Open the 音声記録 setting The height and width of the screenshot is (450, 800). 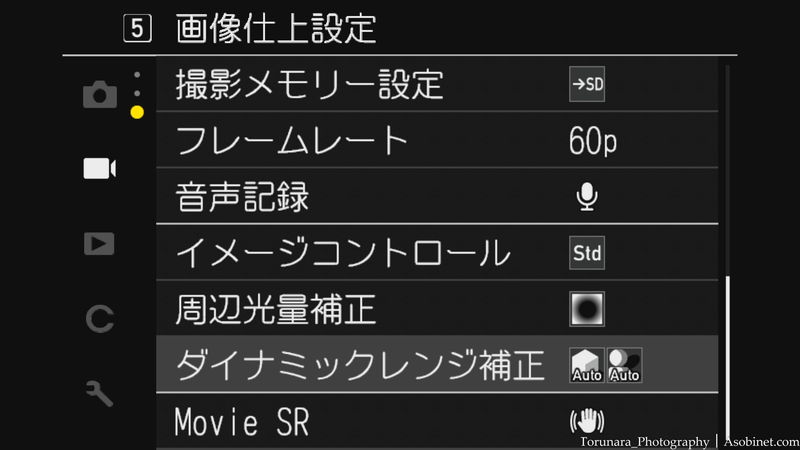[436, 197]
